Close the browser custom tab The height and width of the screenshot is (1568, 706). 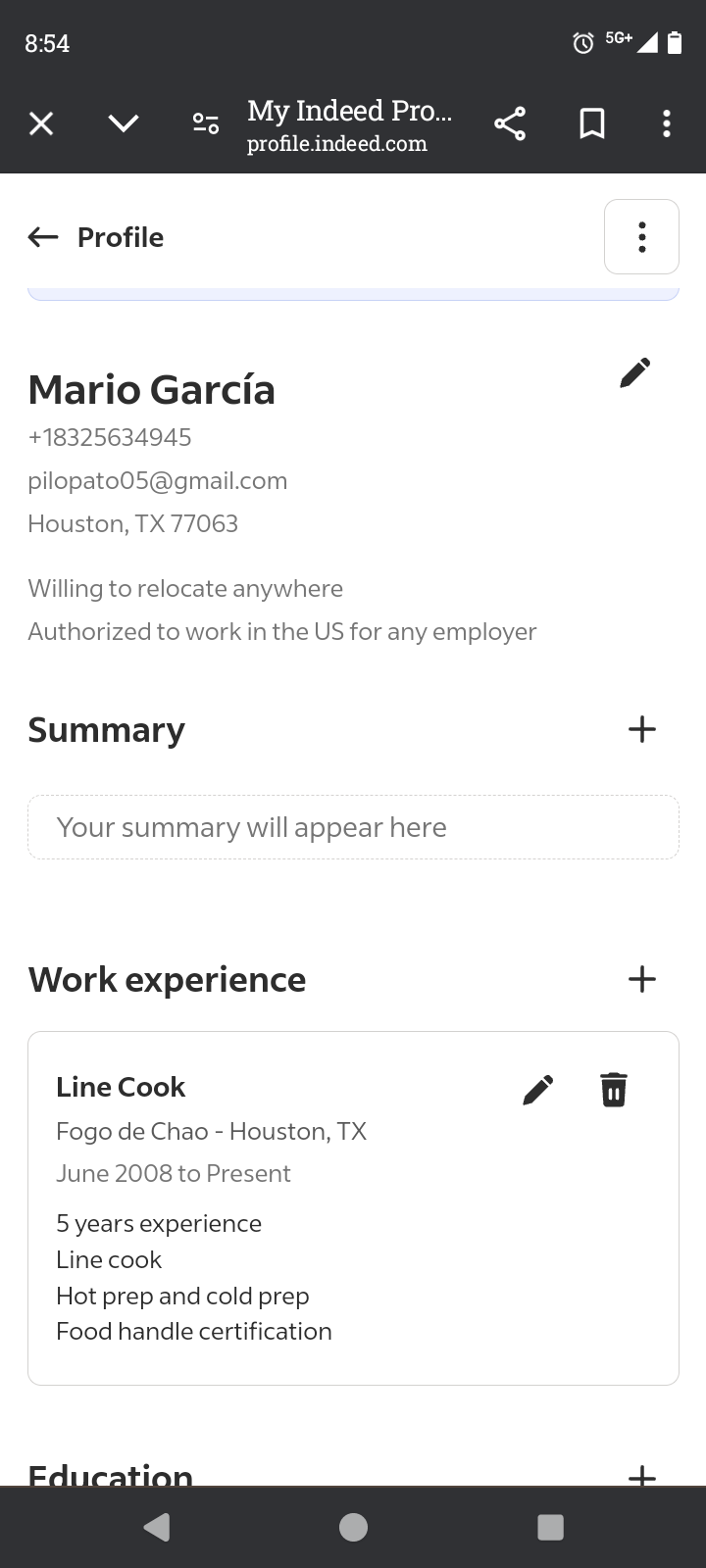(41, 123)
